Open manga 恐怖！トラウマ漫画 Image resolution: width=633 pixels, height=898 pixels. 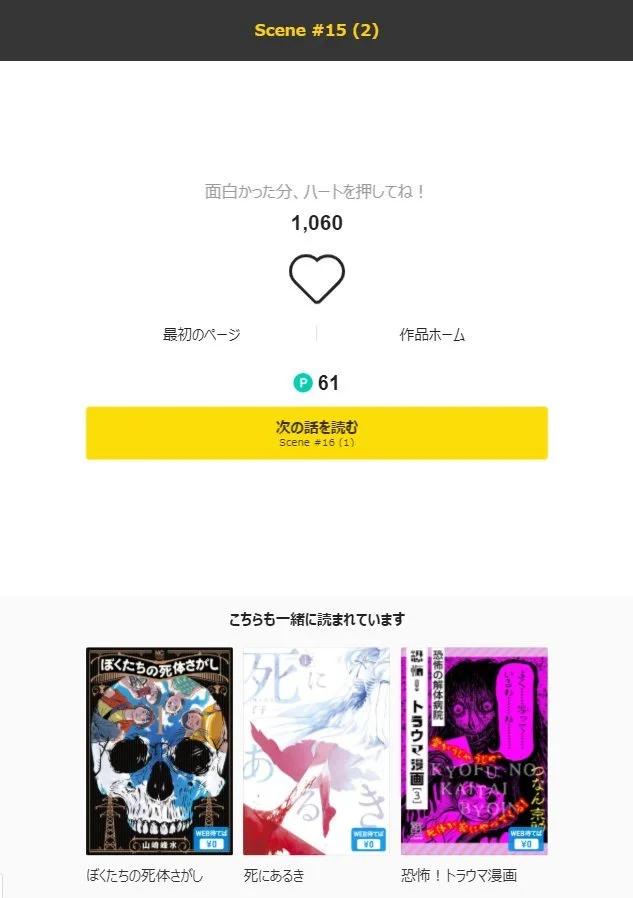[x=474, y=751]
